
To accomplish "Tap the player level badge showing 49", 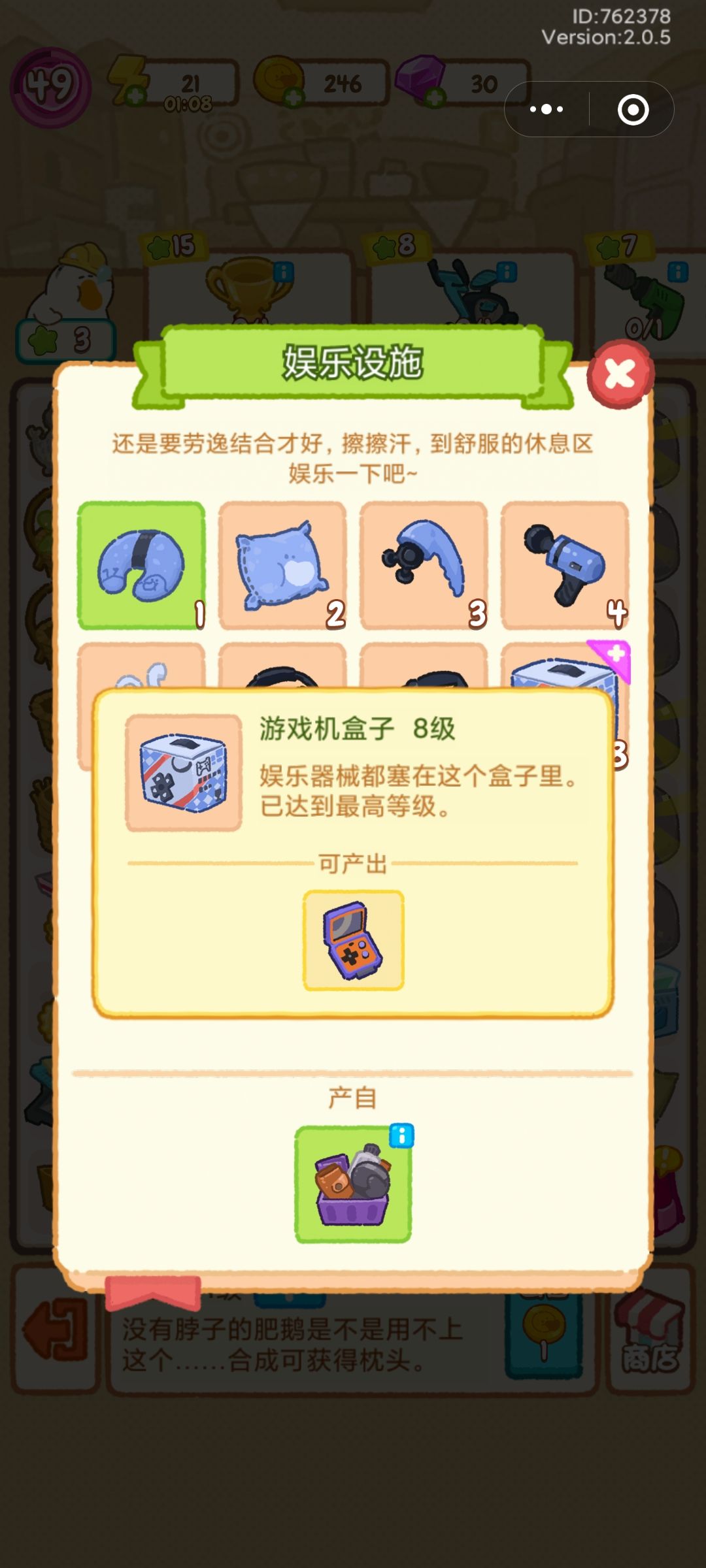I will click(51, 85).
